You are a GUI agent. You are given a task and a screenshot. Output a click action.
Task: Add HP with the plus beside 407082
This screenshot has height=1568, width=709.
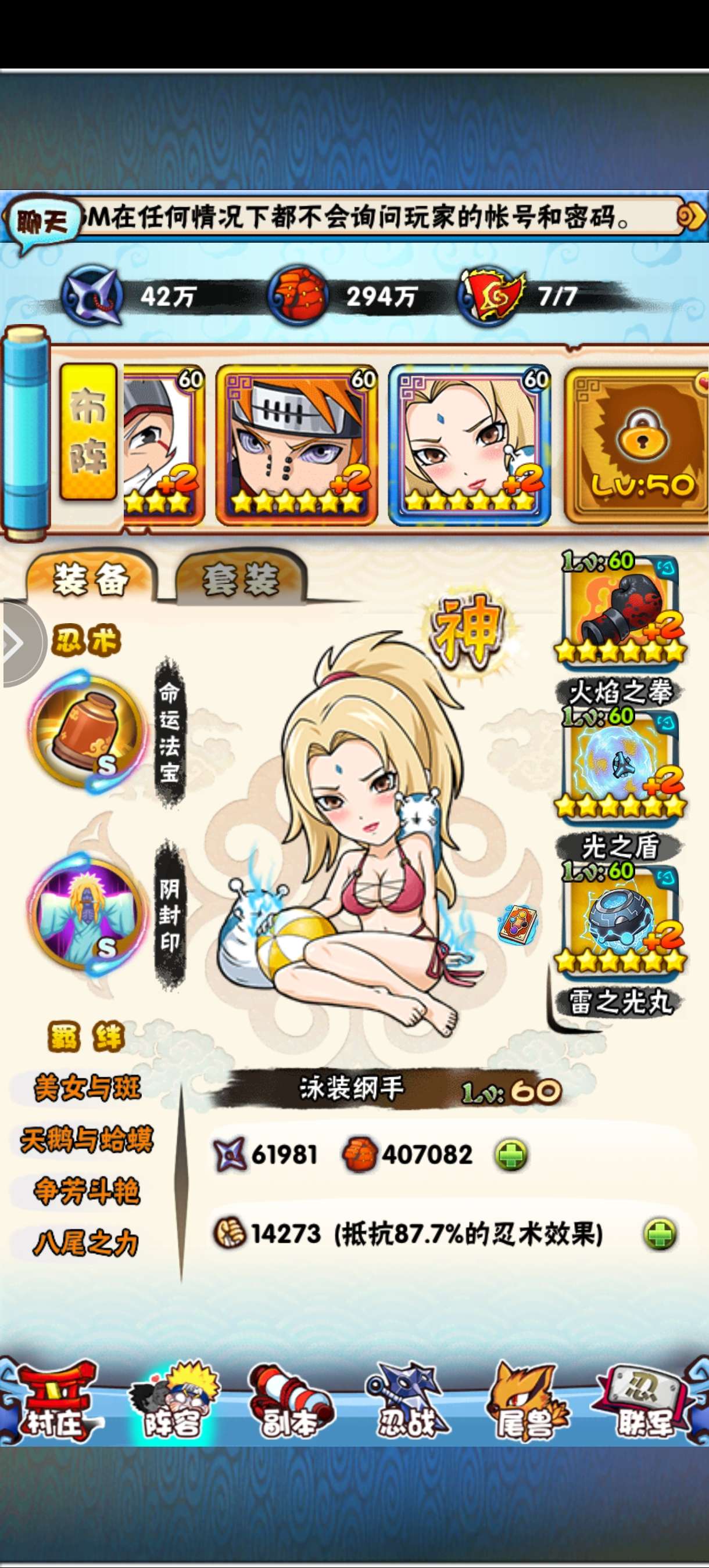510,1155
